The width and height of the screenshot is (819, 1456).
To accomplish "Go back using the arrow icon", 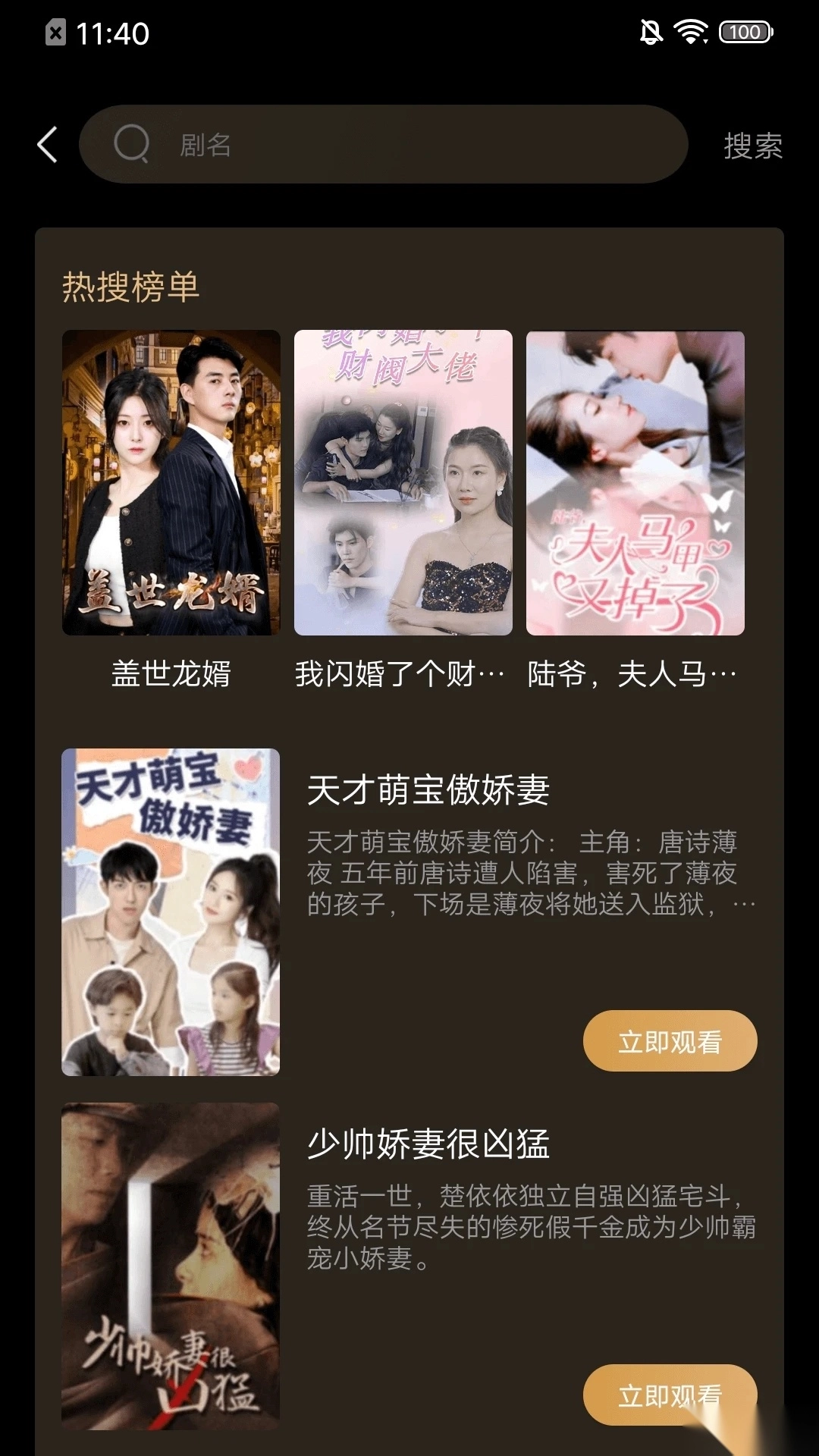I will (48, 144).
